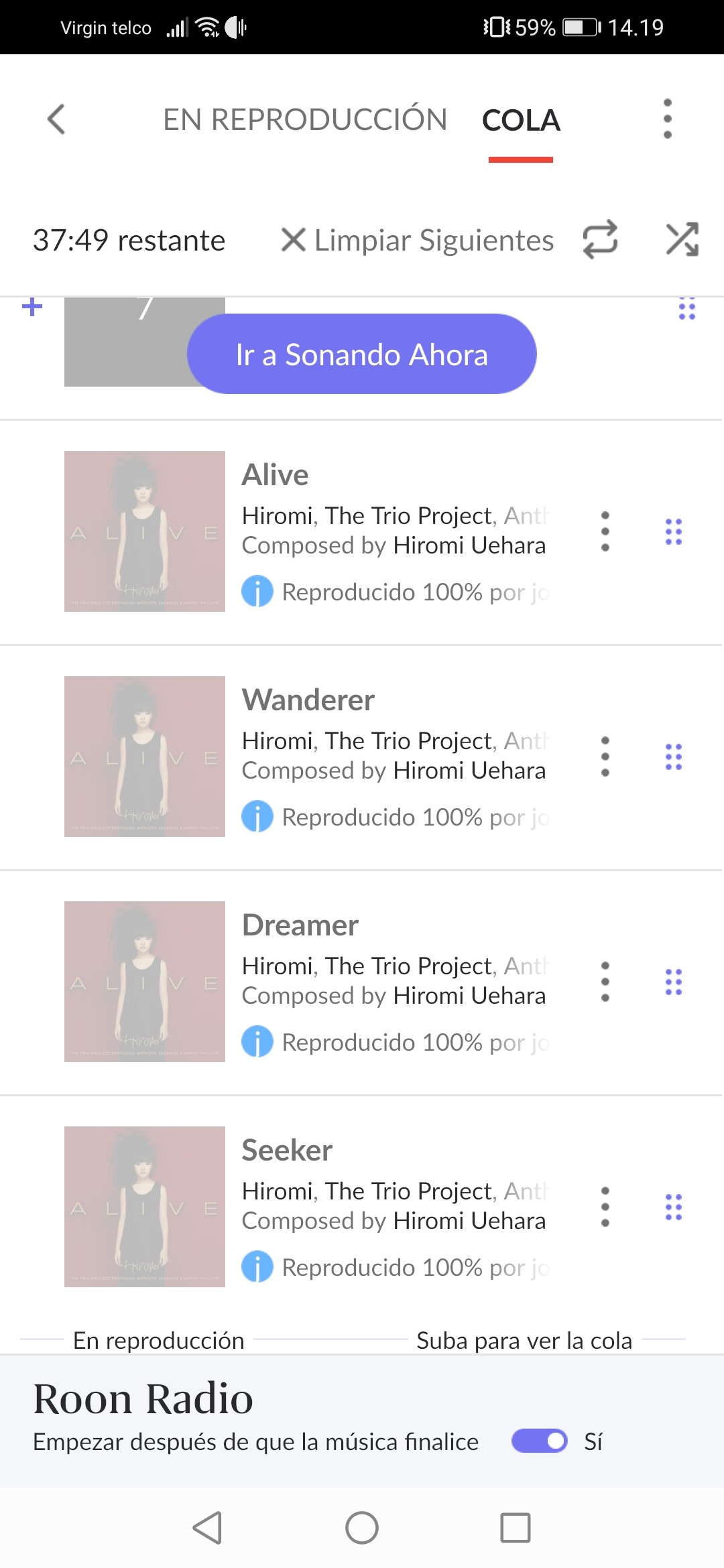Open the top-right overflow menu
The height and width of the screenshot is (1568, 724).
tap(667, 119)
